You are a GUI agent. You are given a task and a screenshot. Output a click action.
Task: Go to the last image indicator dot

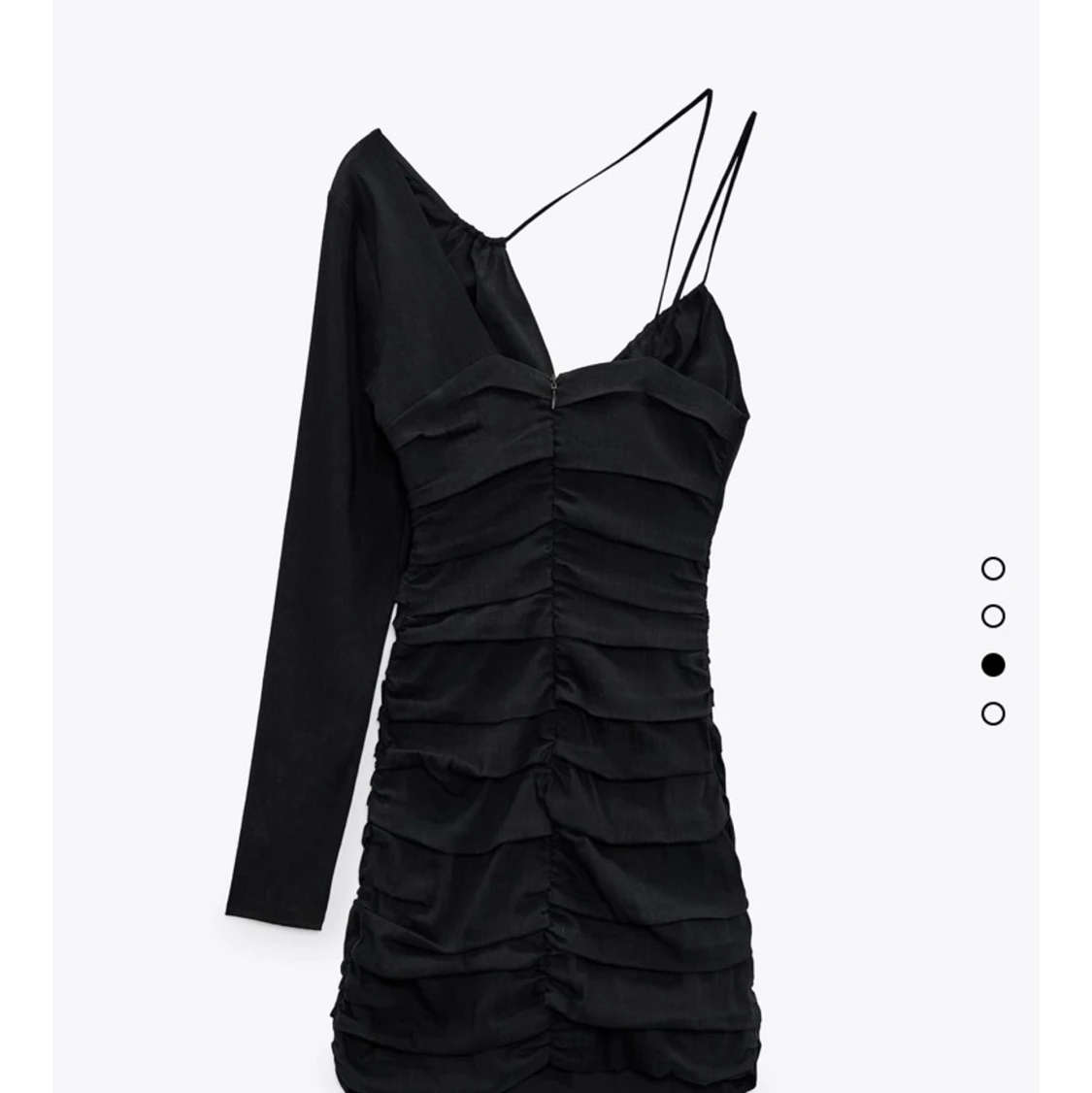coord(993,713)
